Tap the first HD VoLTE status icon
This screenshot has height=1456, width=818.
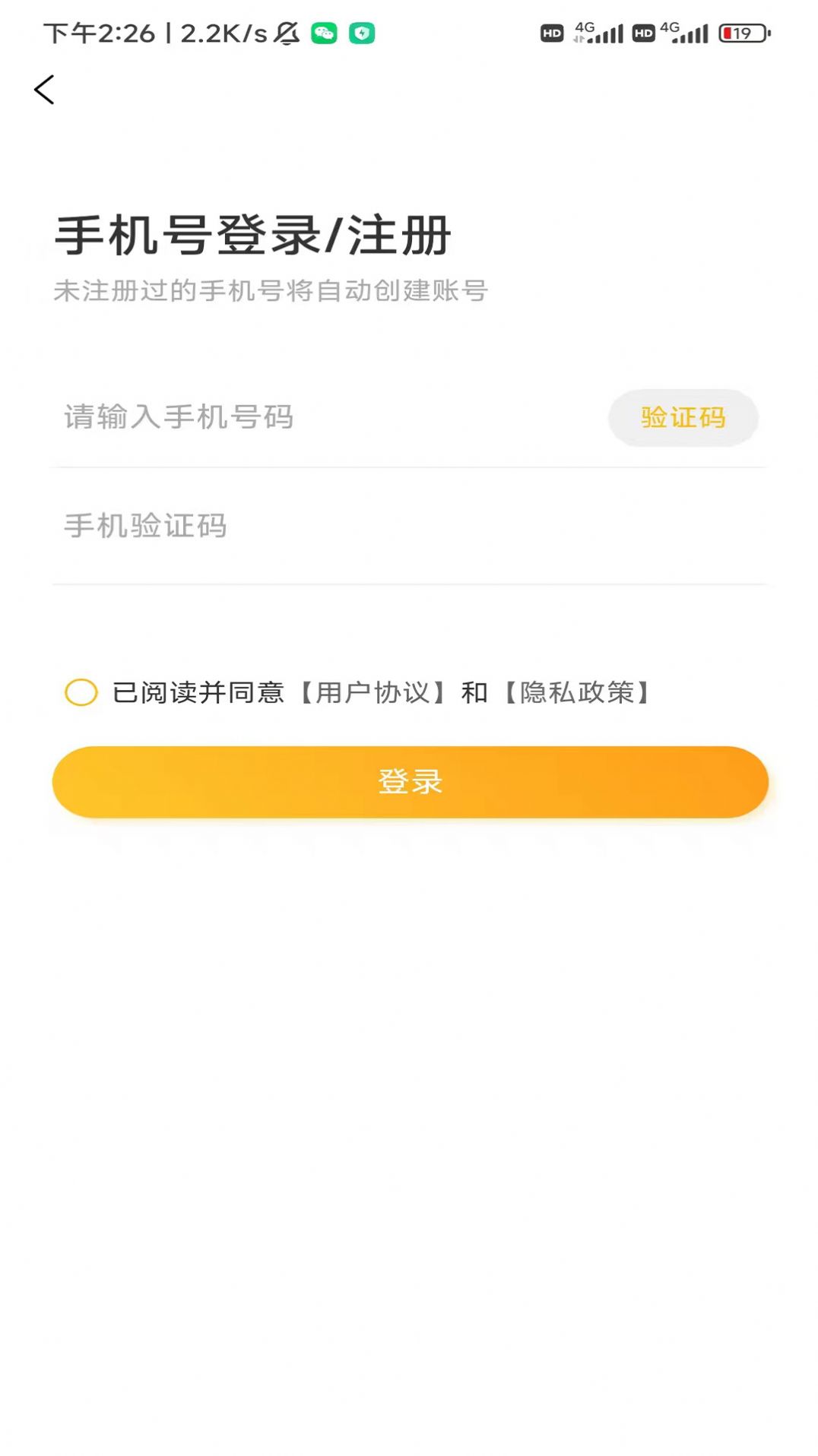(552, 33)
